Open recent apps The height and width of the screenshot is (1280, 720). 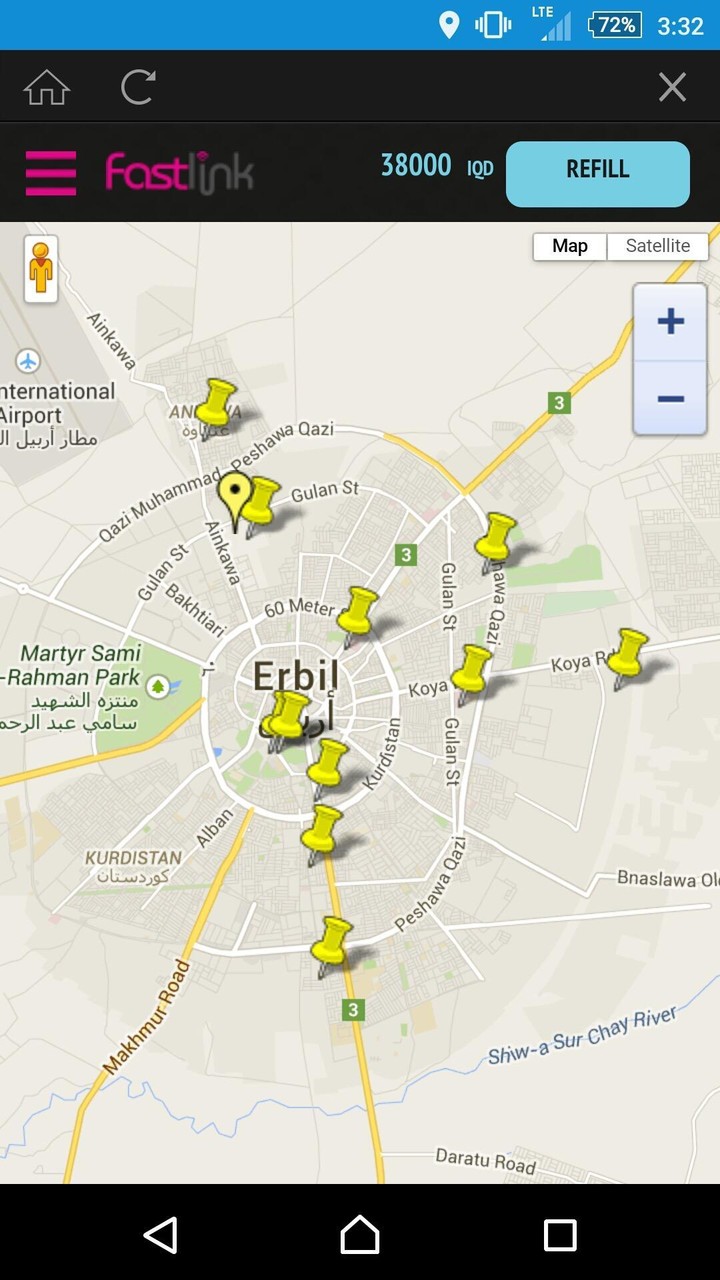[560, 1235]
